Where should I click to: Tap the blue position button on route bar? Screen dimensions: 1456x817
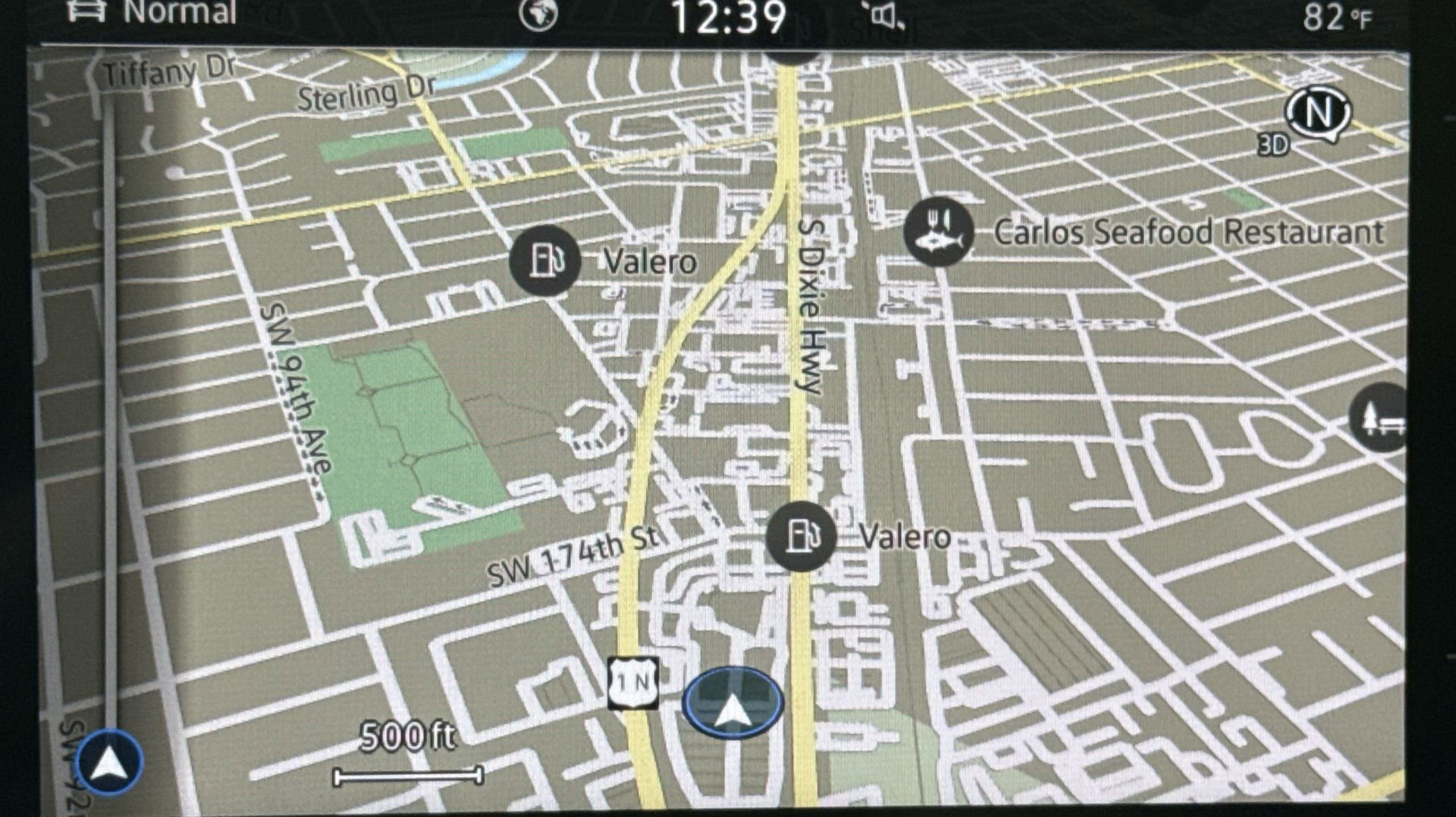[110, 762]
